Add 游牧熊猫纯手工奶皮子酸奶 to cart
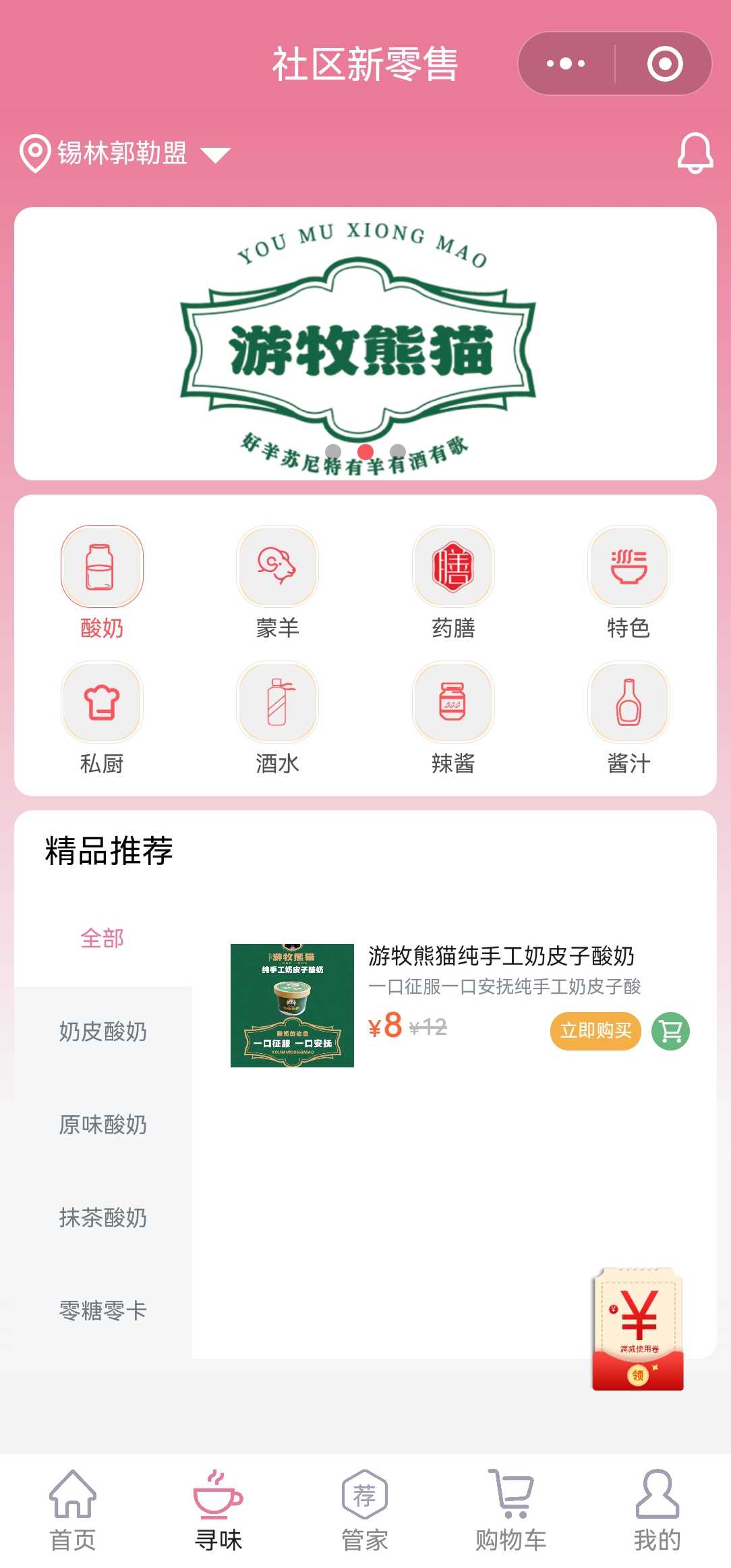 [670, 1032]
